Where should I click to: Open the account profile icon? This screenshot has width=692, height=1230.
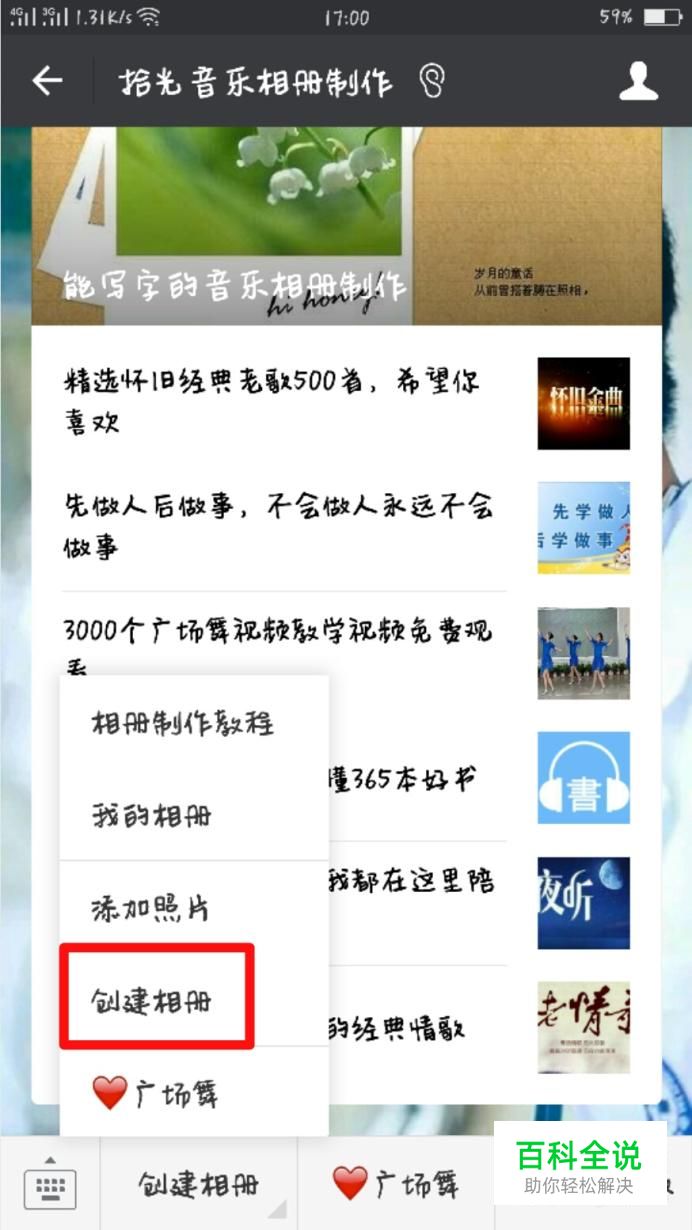638,82
